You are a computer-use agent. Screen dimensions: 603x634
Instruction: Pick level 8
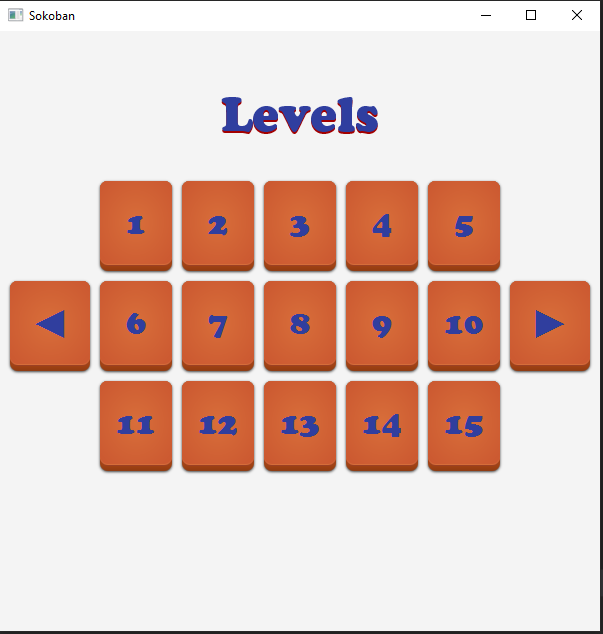point(300,324)
